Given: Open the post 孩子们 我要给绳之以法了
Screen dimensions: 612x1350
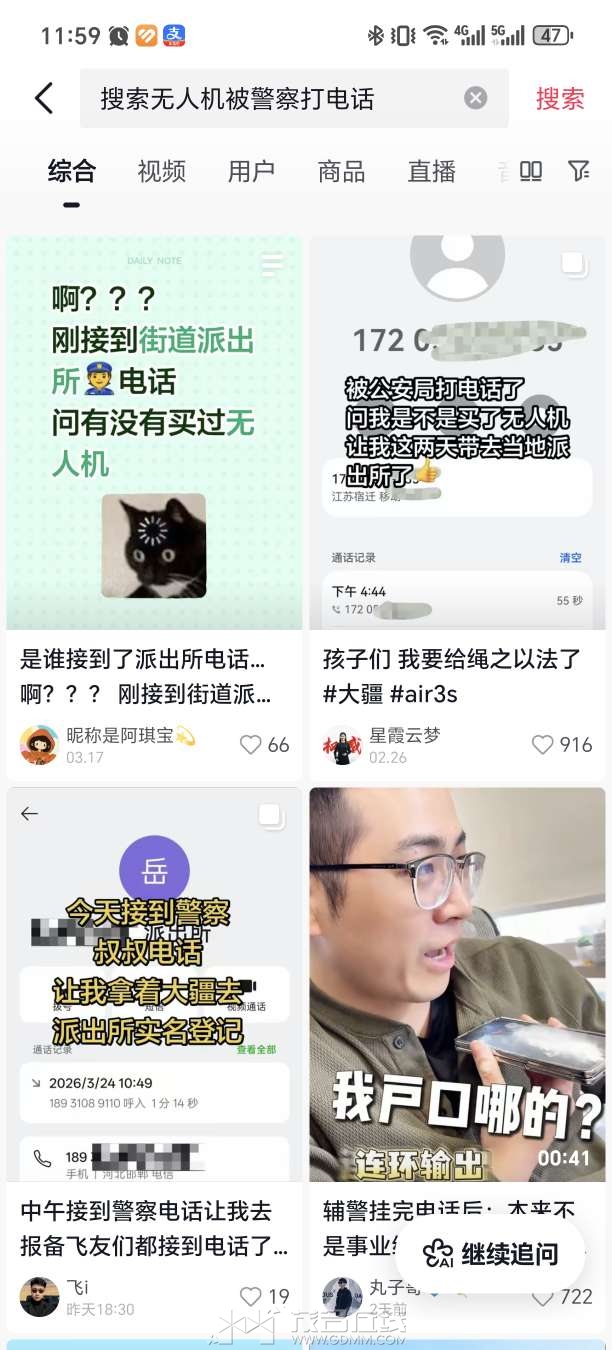Looking at the screenshot, I should pos(457,433).
